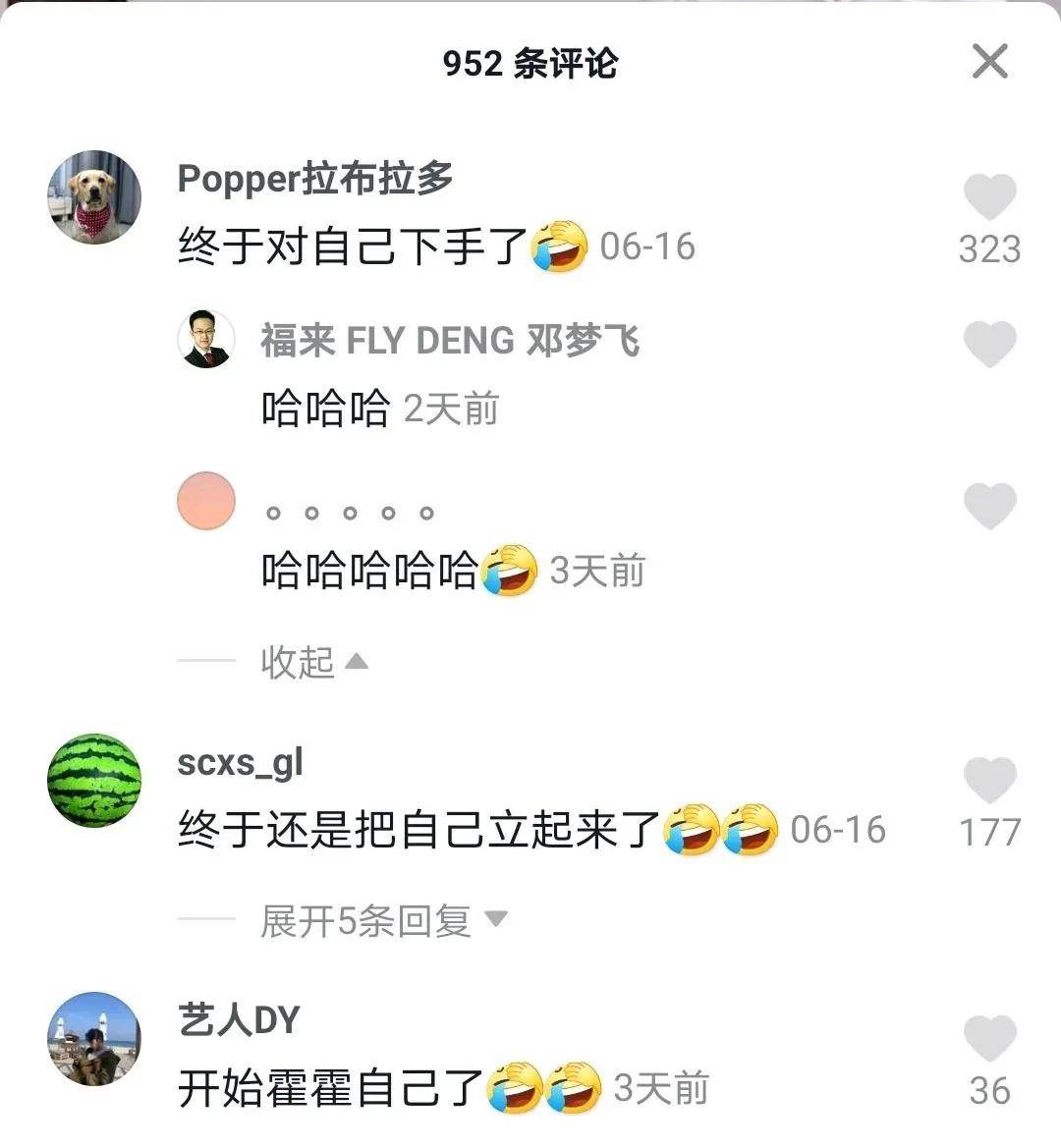The height and width of the screenshot is (1148, 1061).
Task: Open scxs_gl's watermelon avatar
Action: [94, 780]
